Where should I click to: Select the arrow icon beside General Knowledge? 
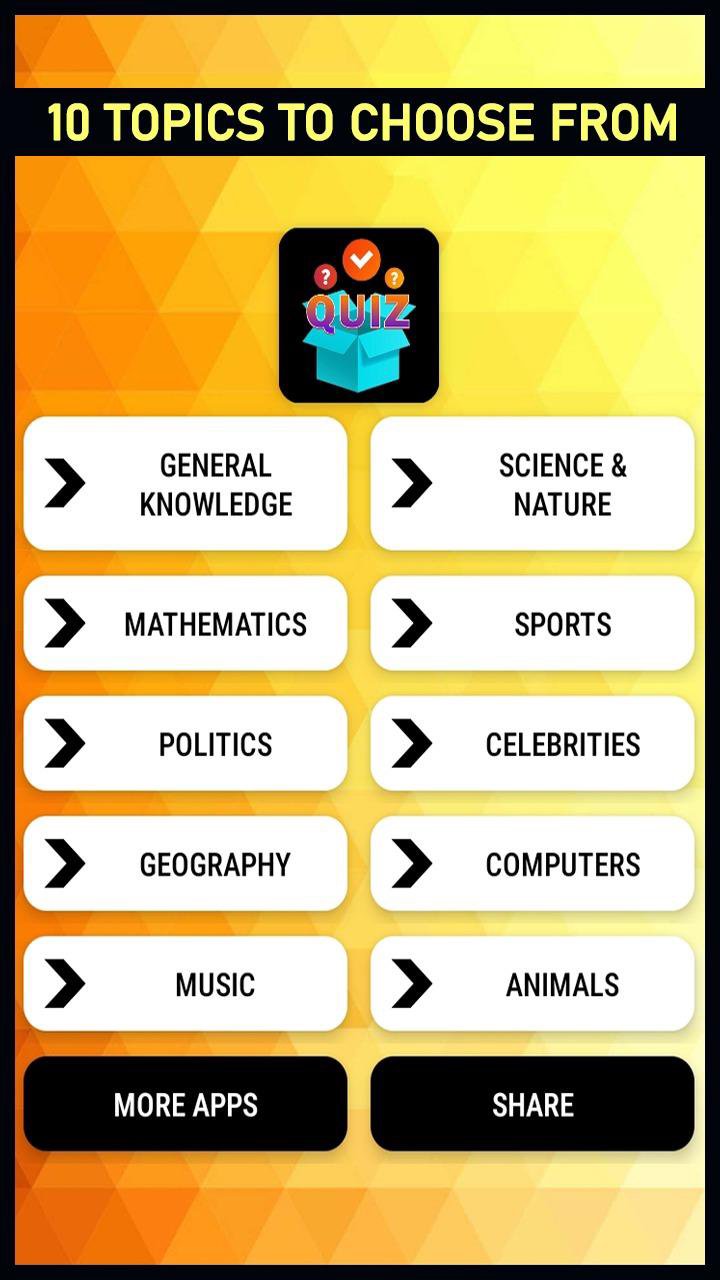click(66, 483)
